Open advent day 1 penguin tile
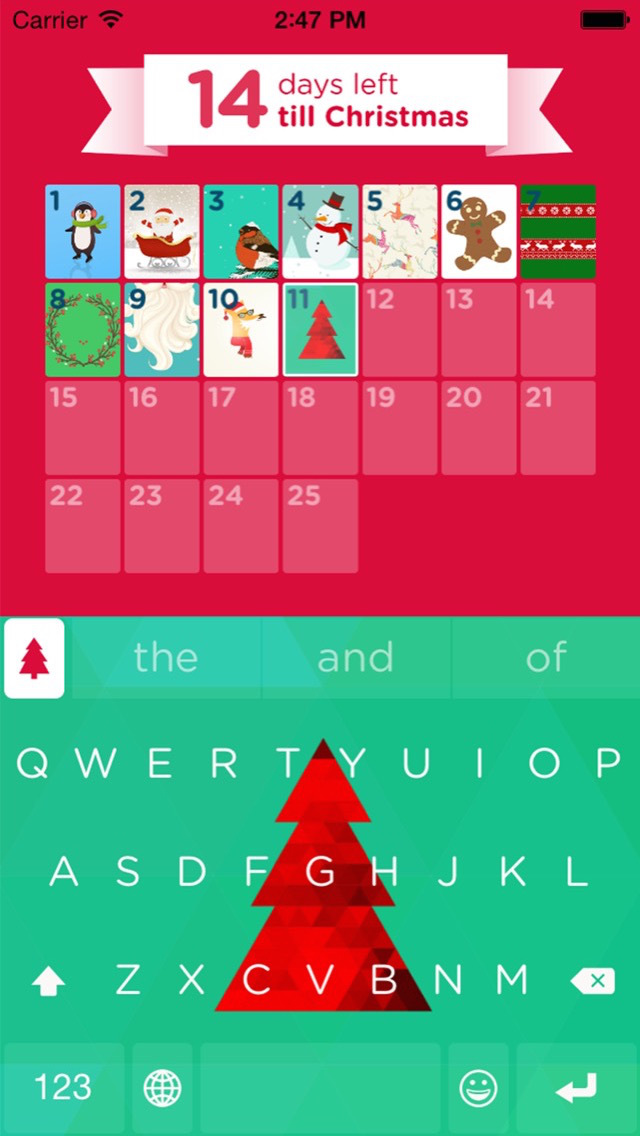The width and height of the screenshot is (640, 1136). coord(83,232)
